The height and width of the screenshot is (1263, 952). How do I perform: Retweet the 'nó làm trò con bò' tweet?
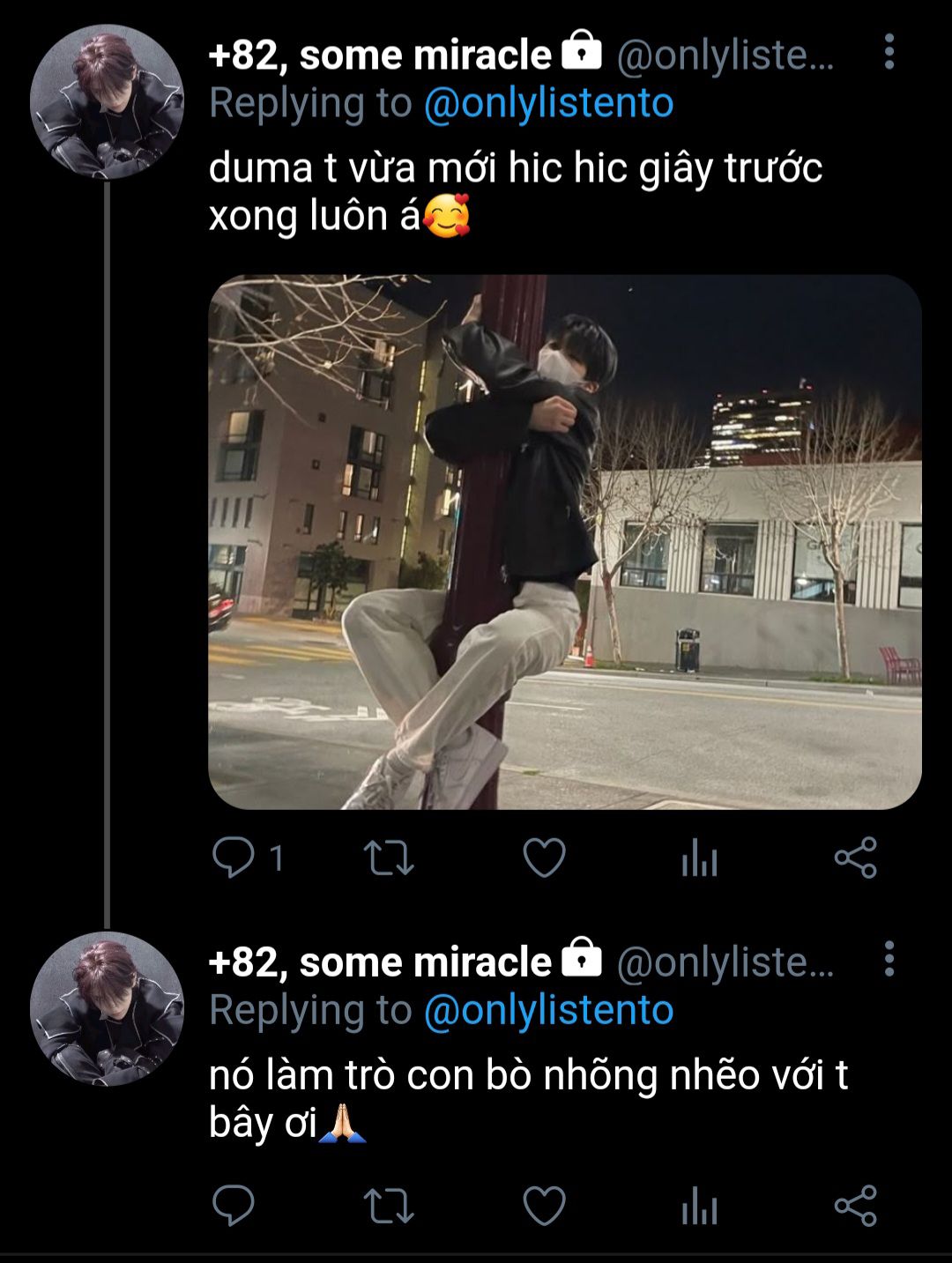tap(389, 1205)
